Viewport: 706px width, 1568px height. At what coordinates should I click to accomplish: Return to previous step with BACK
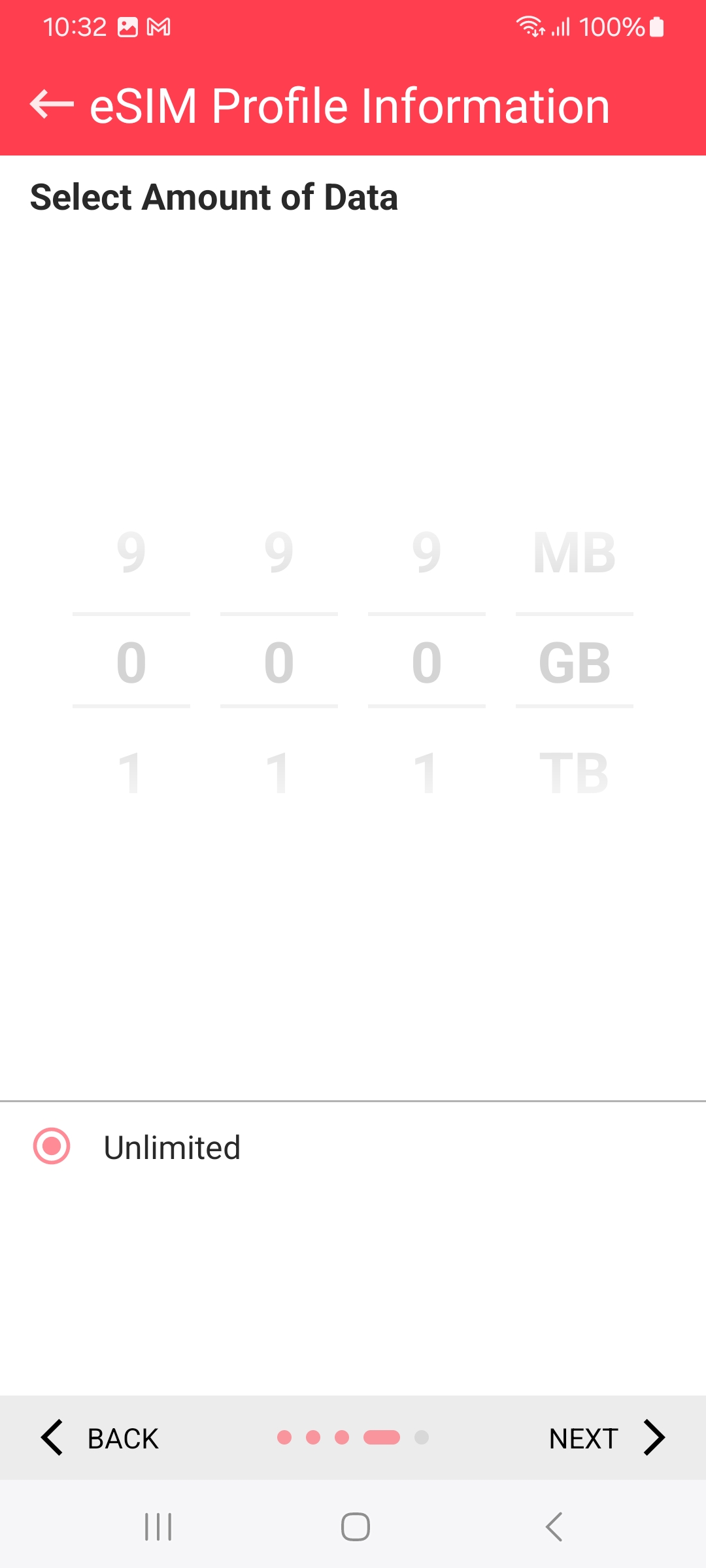[100, 1438]
